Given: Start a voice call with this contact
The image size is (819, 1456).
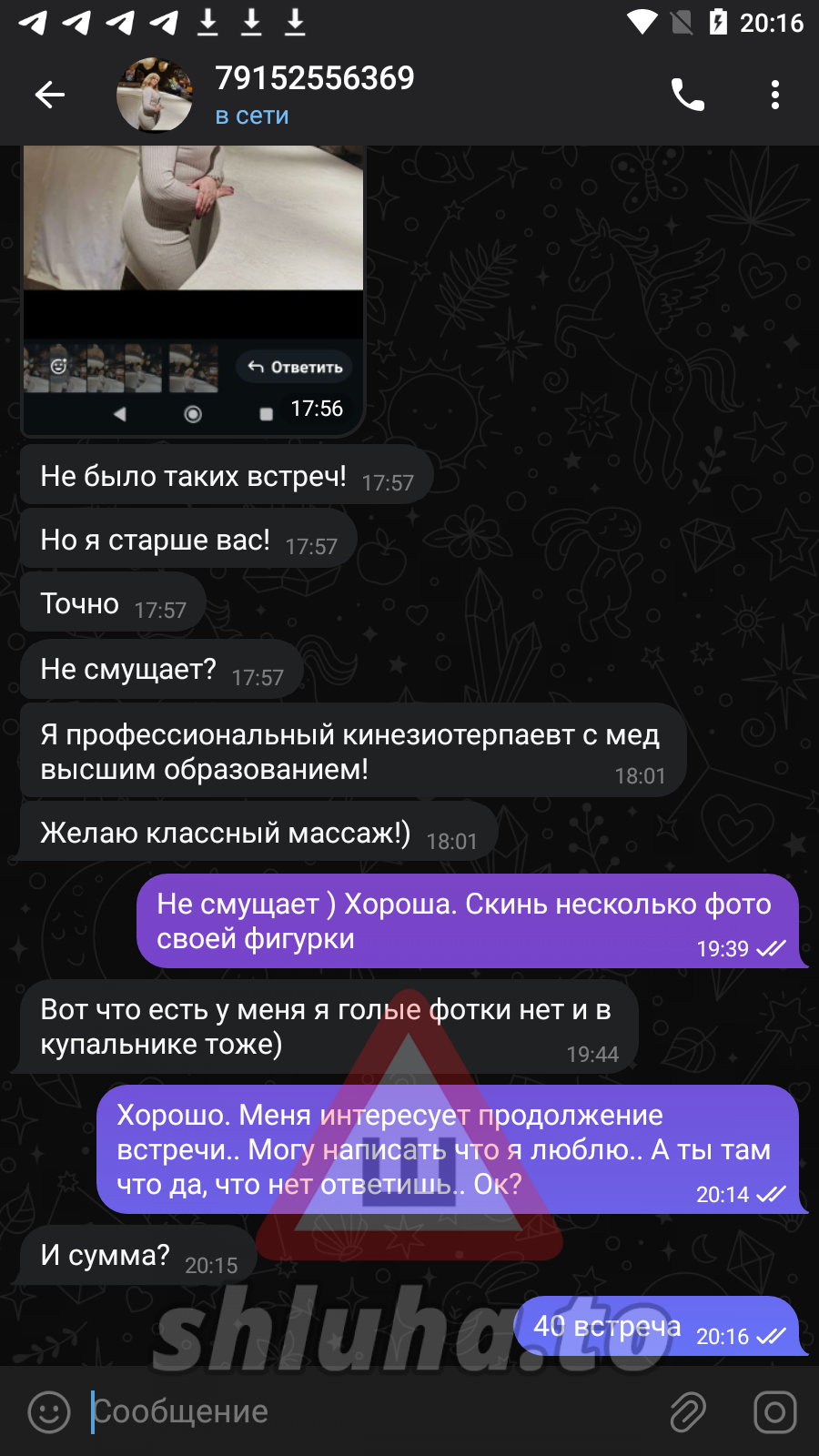Looking at the screenshot, I should [x=687, y=95].
